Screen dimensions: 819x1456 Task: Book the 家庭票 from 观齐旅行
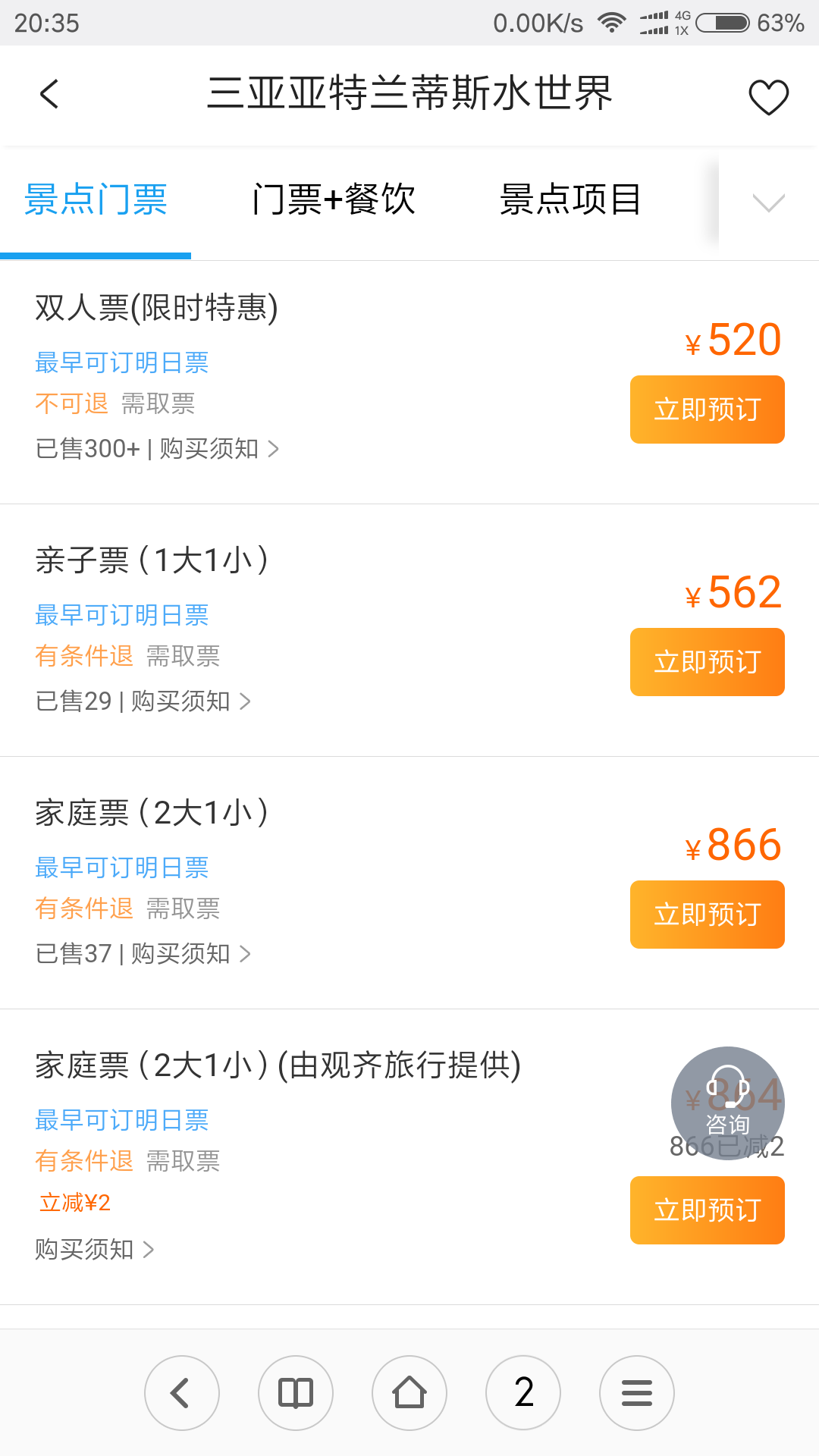tap(707, 1210)
